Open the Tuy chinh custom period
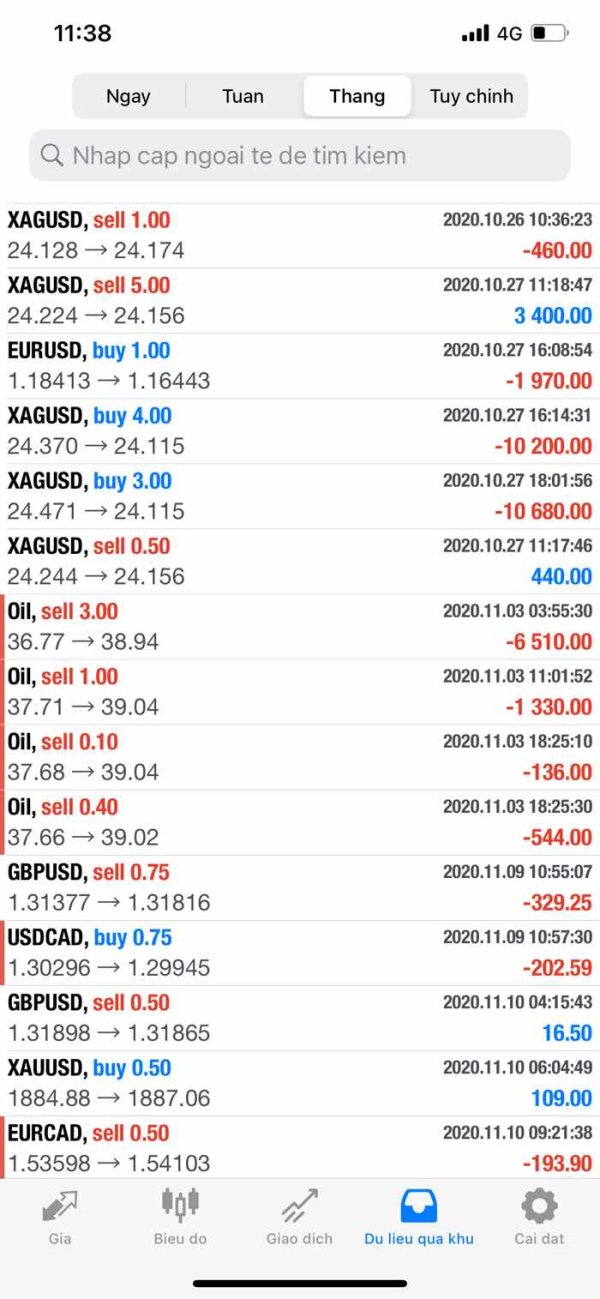Viewport: 600px width, 1299px height. [471, 96]
